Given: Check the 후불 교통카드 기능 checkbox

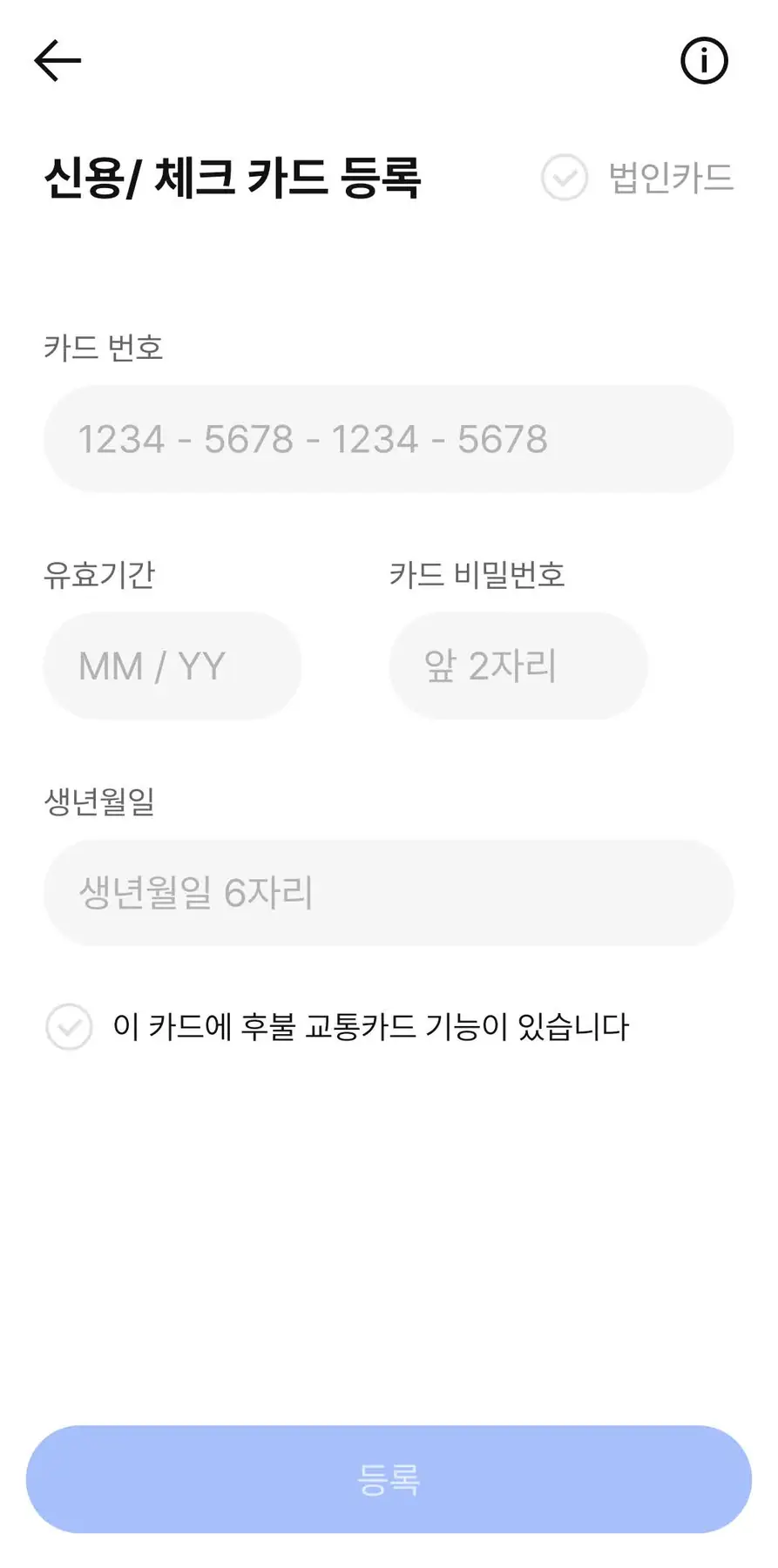Looking at the screenshot, I should pyautogui.click(x=70, y=1026).
